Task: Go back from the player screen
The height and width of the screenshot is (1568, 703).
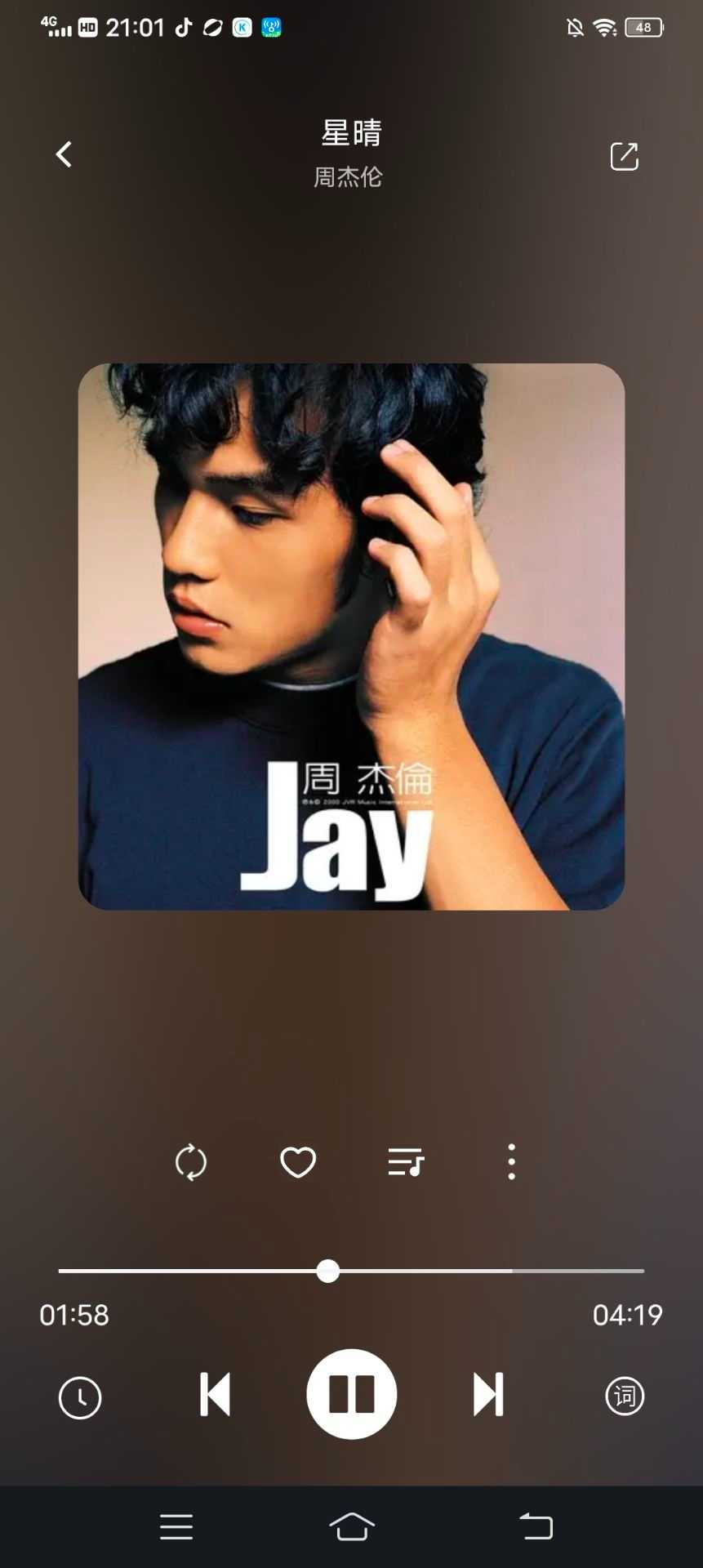Action: click(64, 154)
